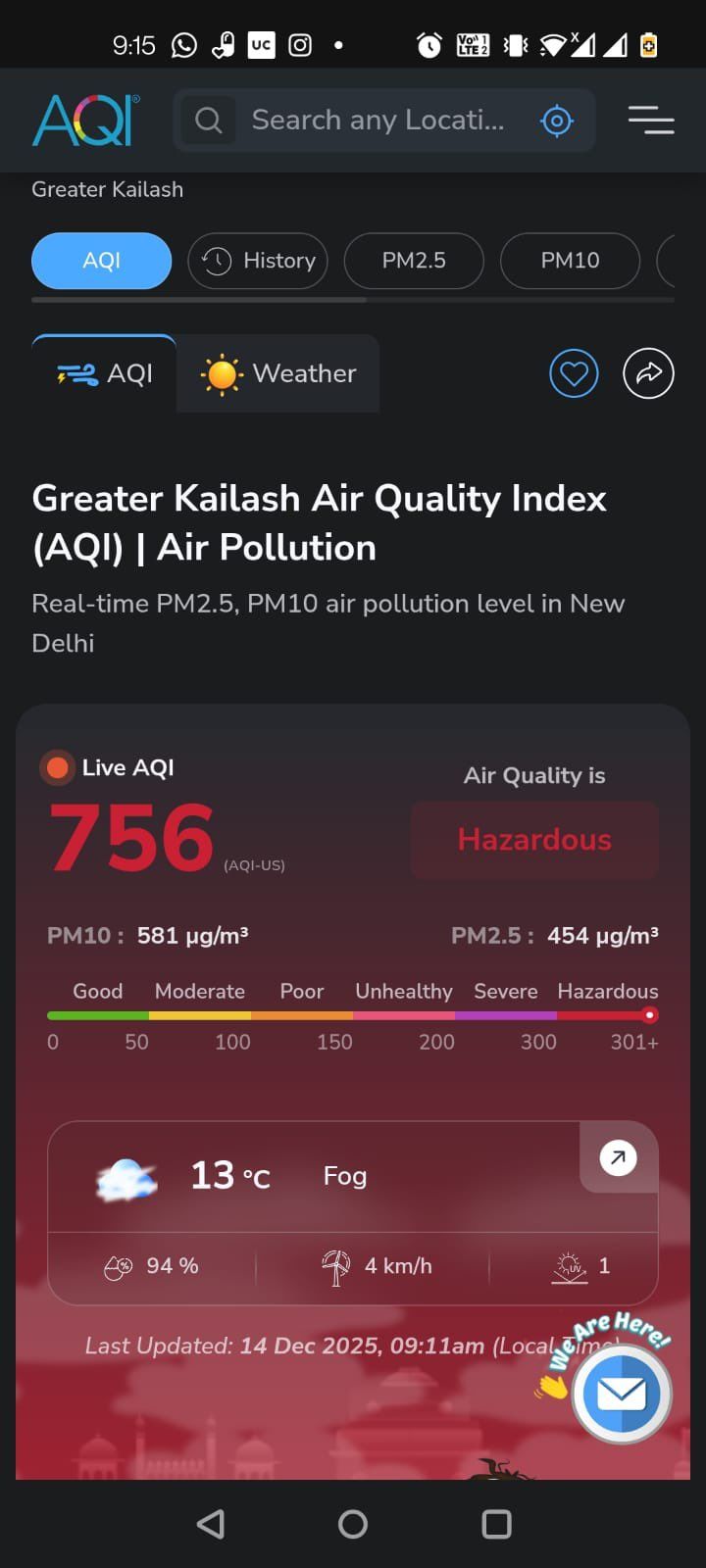The height and width of the screenshot is (1568, 706).
Task: Select the PM2.5 chip
Action: pyautogui.click(x=414, y=261)
